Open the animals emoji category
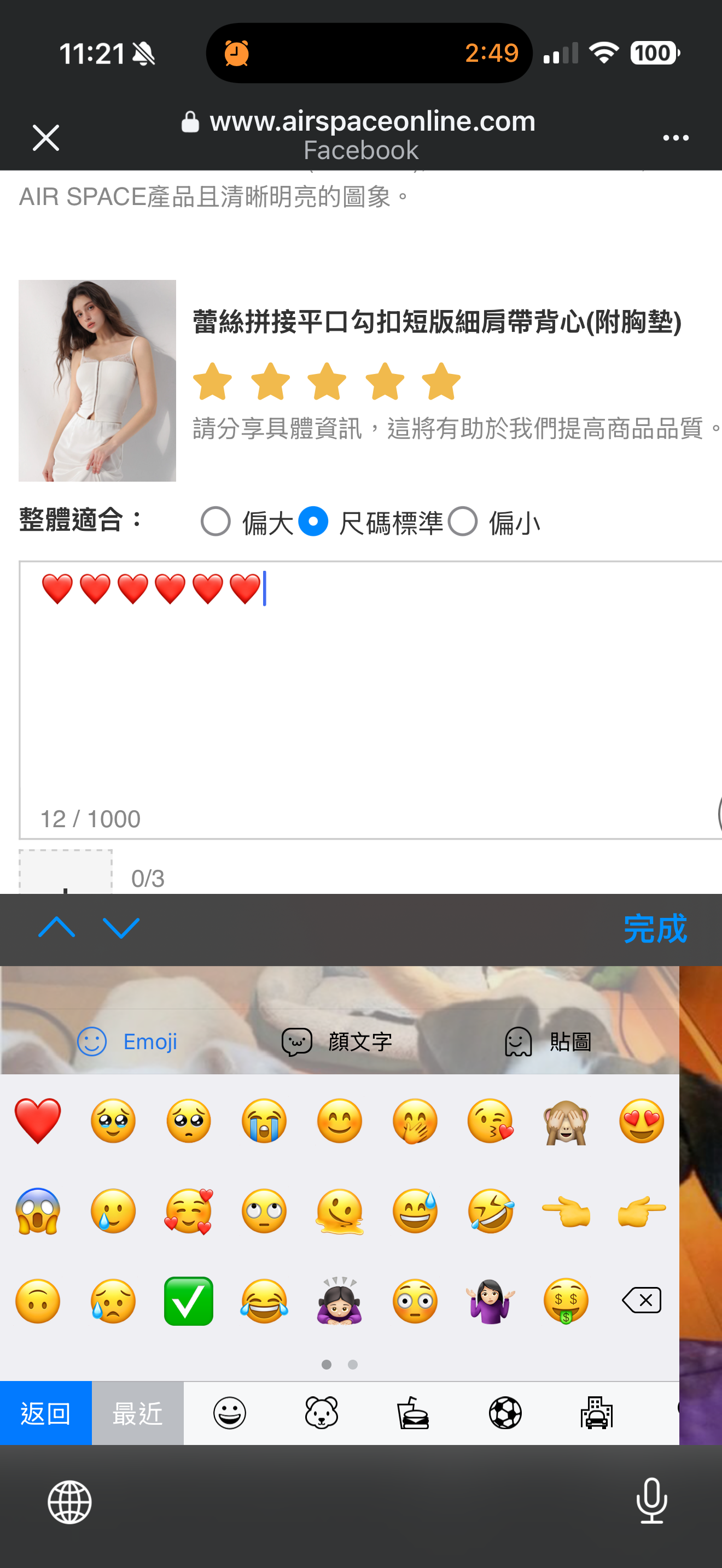722x1568 pixels. click(321, 1413)
